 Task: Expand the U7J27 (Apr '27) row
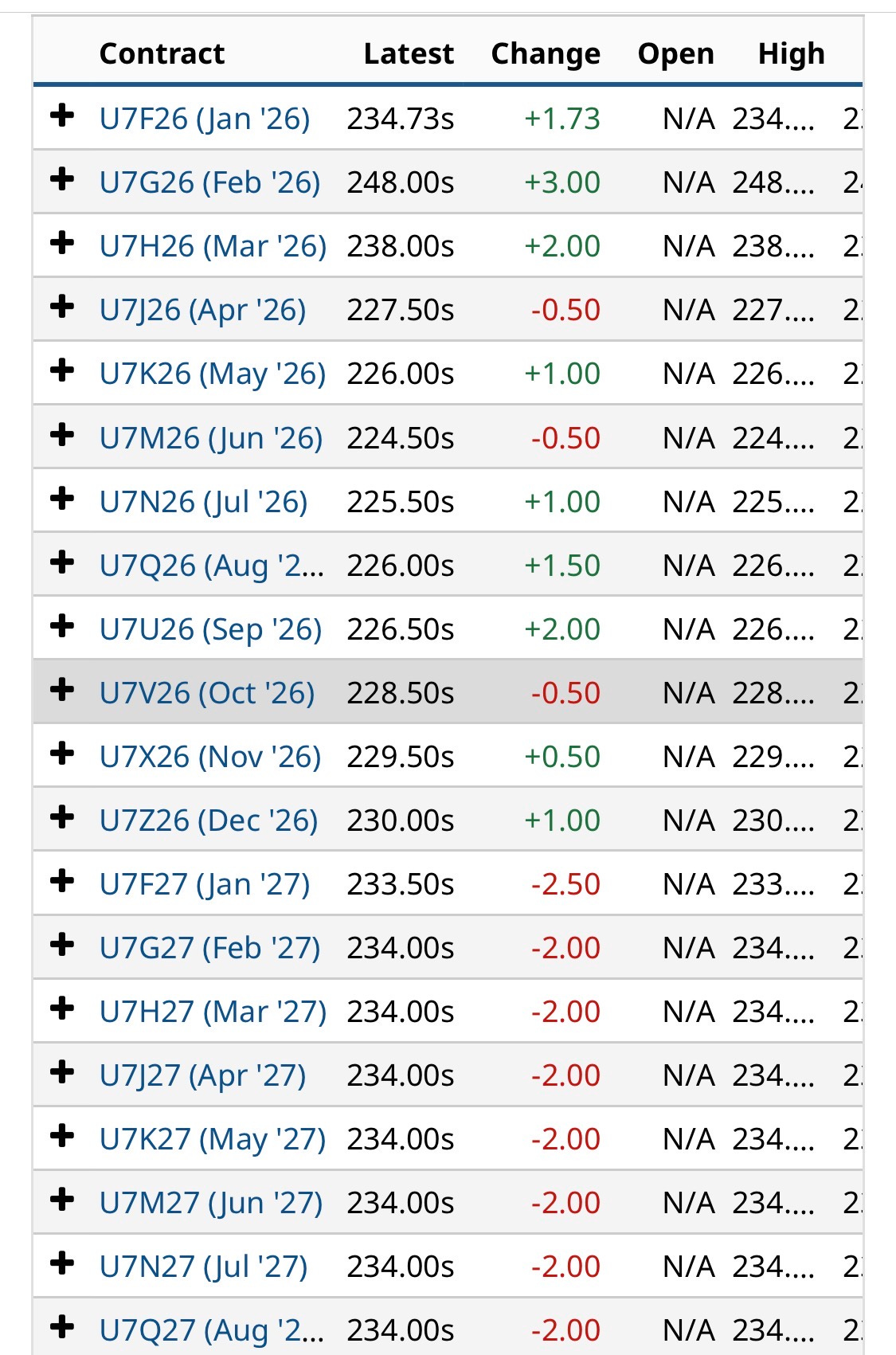[x=62, y=1073]
